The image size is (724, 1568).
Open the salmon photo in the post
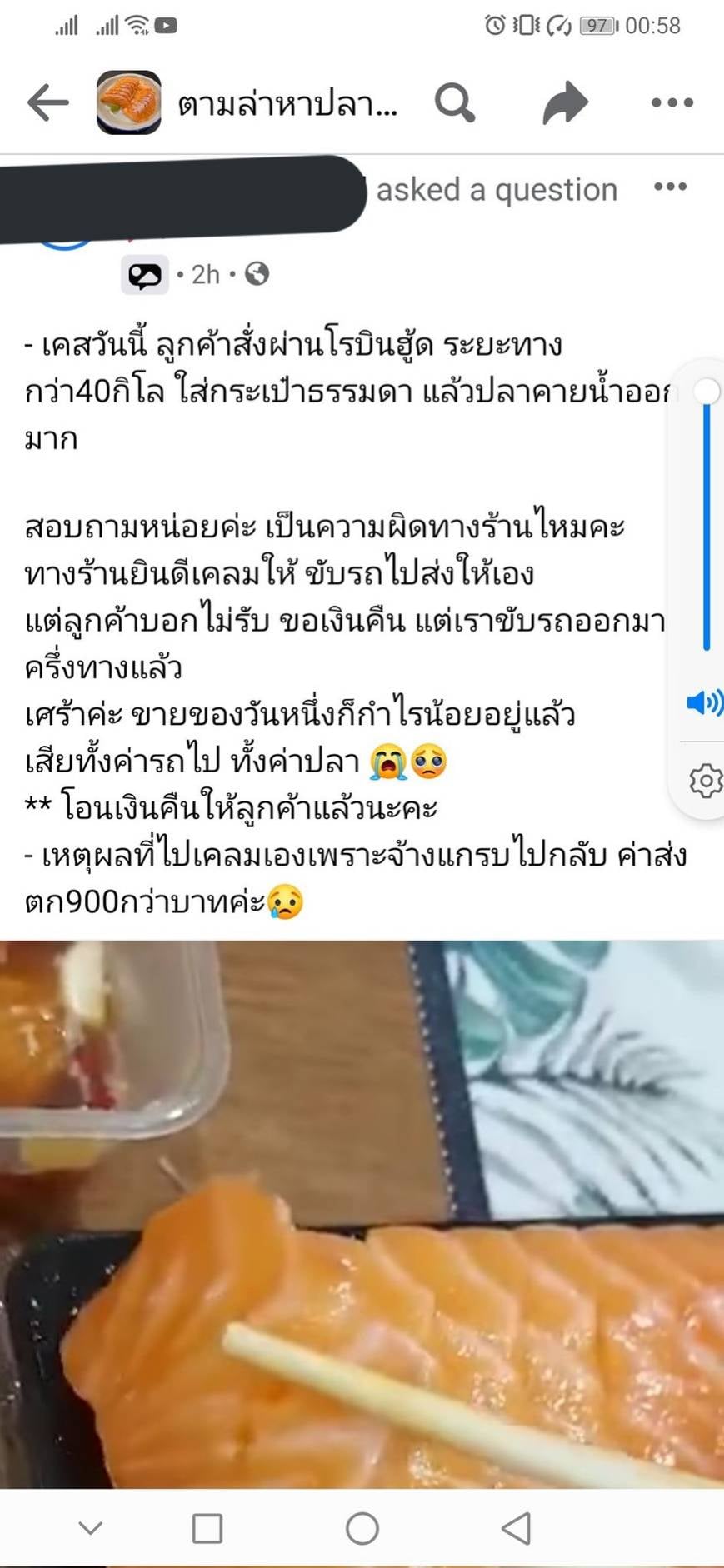click(x=362, y=1212)
